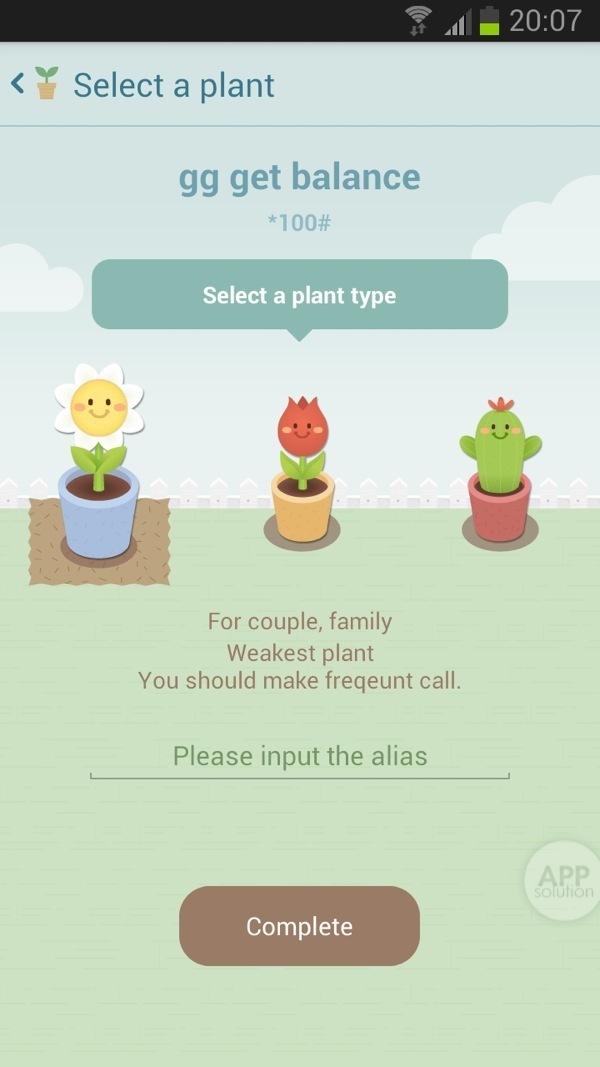This screenshot has height=1067, width=600.
Task: Focus the alias input field
Action: coord(300,756)
